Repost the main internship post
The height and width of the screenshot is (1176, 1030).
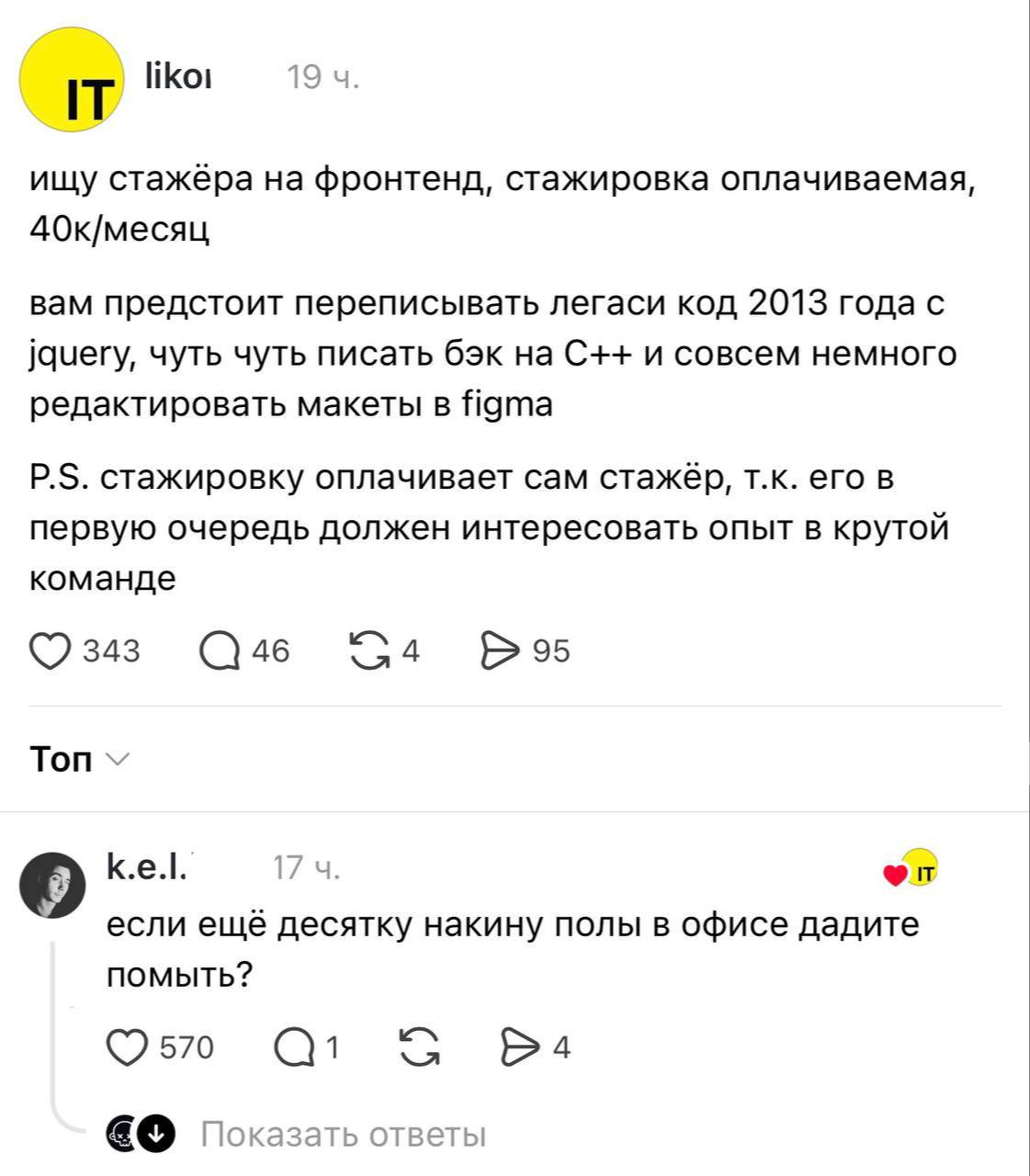click(x=370, y=650)
